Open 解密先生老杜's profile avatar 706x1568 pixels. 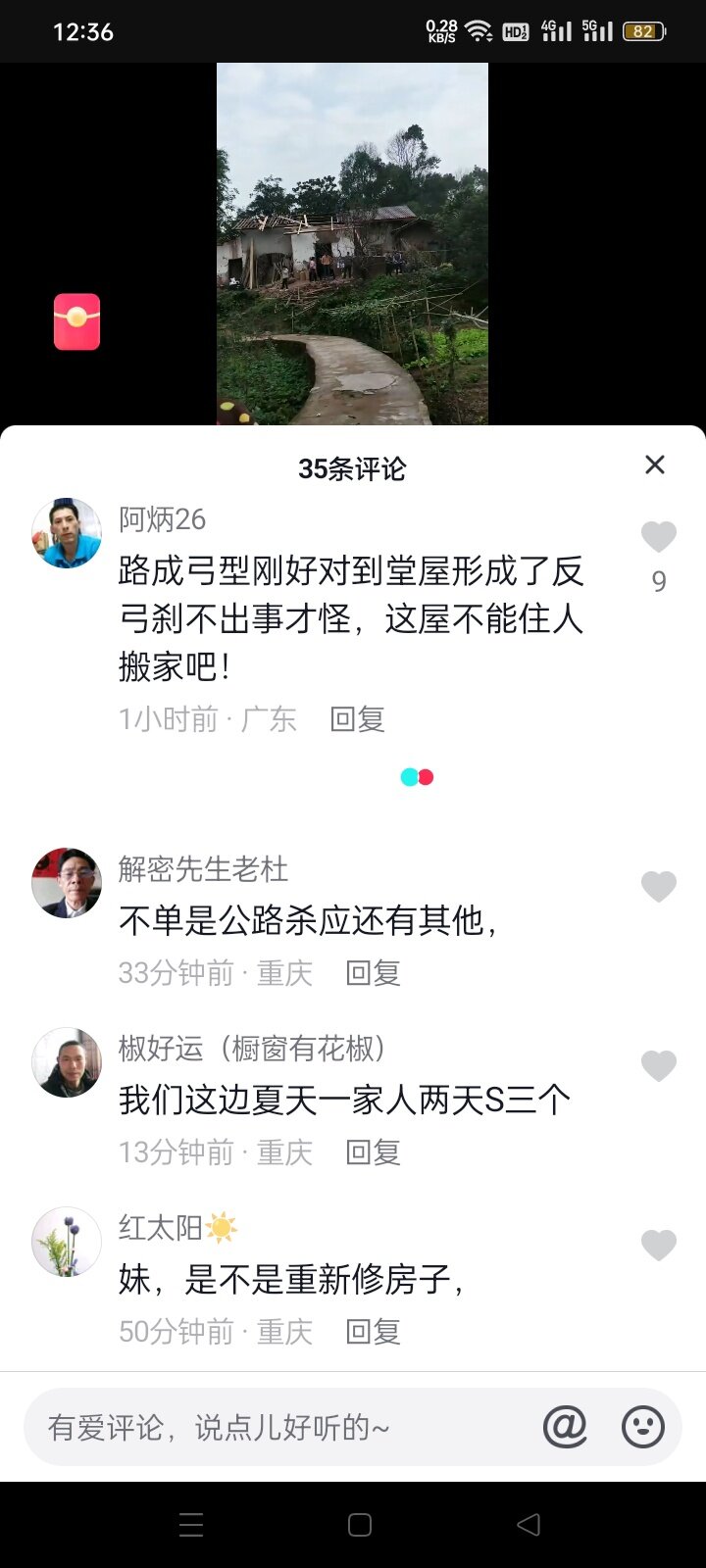67,883
